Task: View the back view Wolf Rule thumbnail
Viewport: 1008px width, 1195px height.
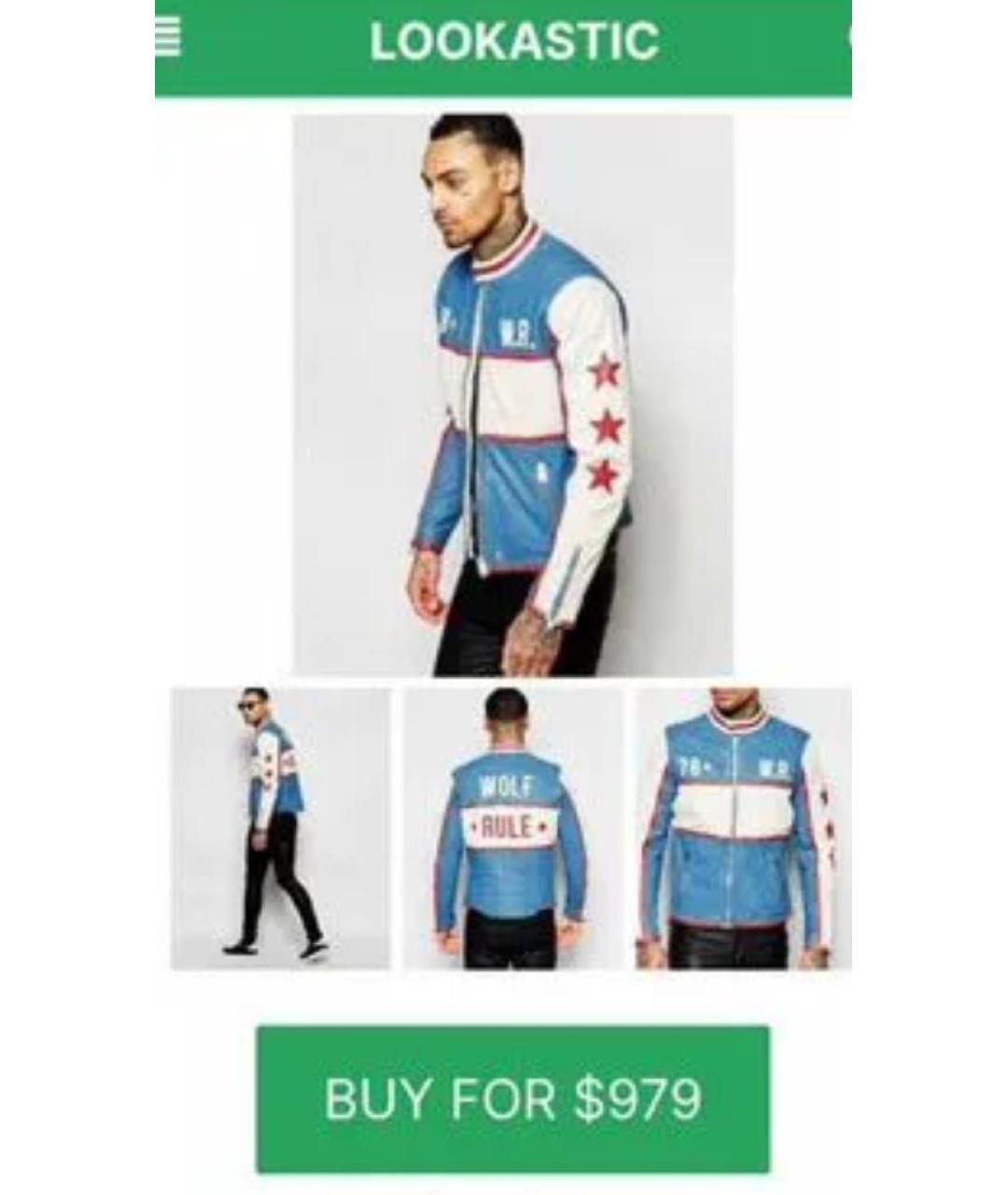Action: point(511,829)
